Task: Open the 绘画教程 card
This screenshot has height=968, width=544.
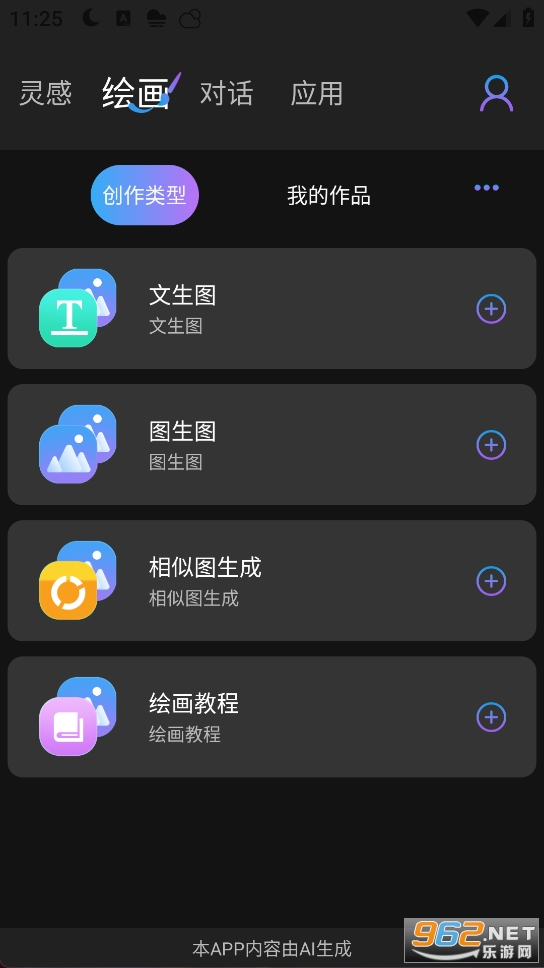Action: click(272, 717)
